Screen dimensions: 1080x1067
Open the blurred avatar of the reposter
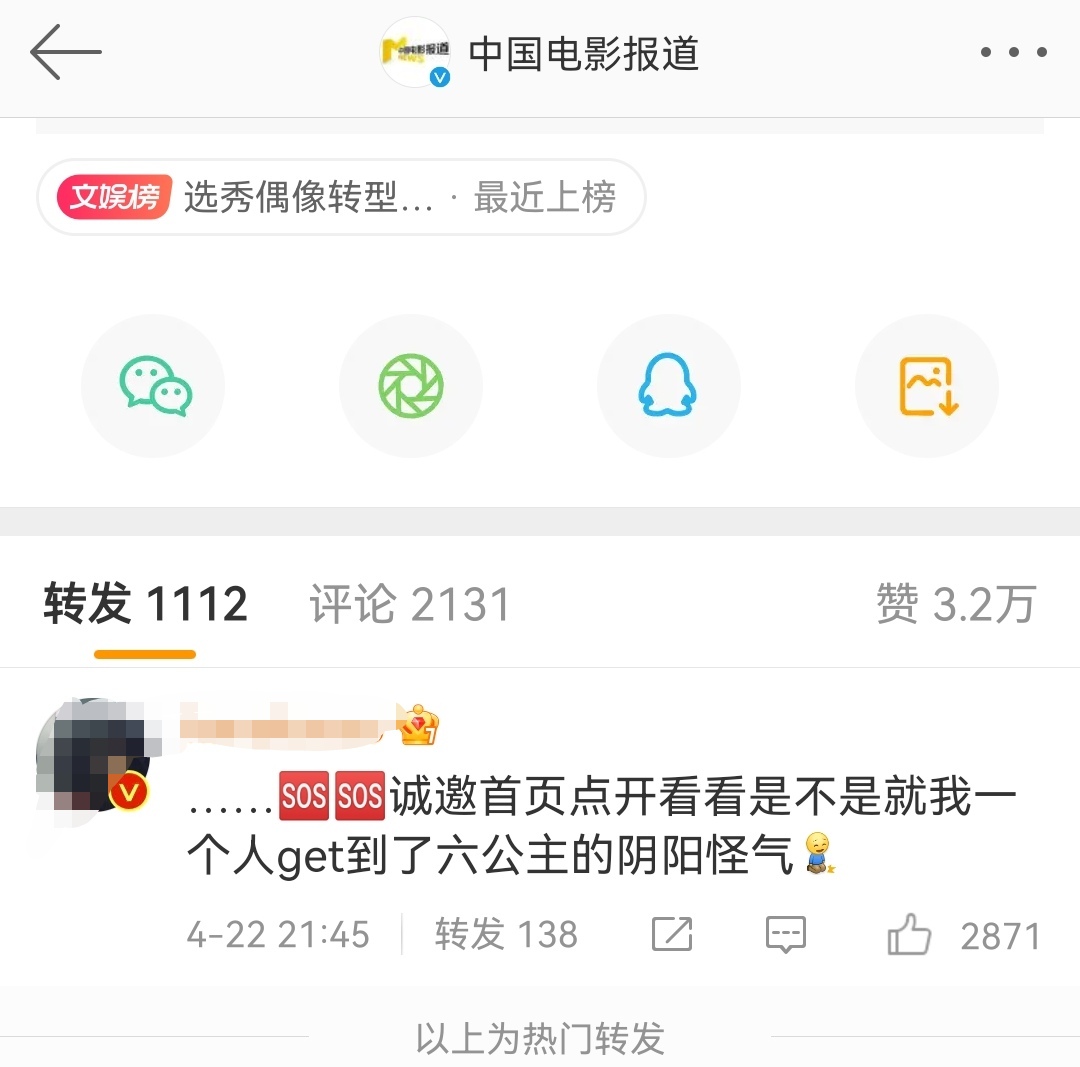coord(93,755)
